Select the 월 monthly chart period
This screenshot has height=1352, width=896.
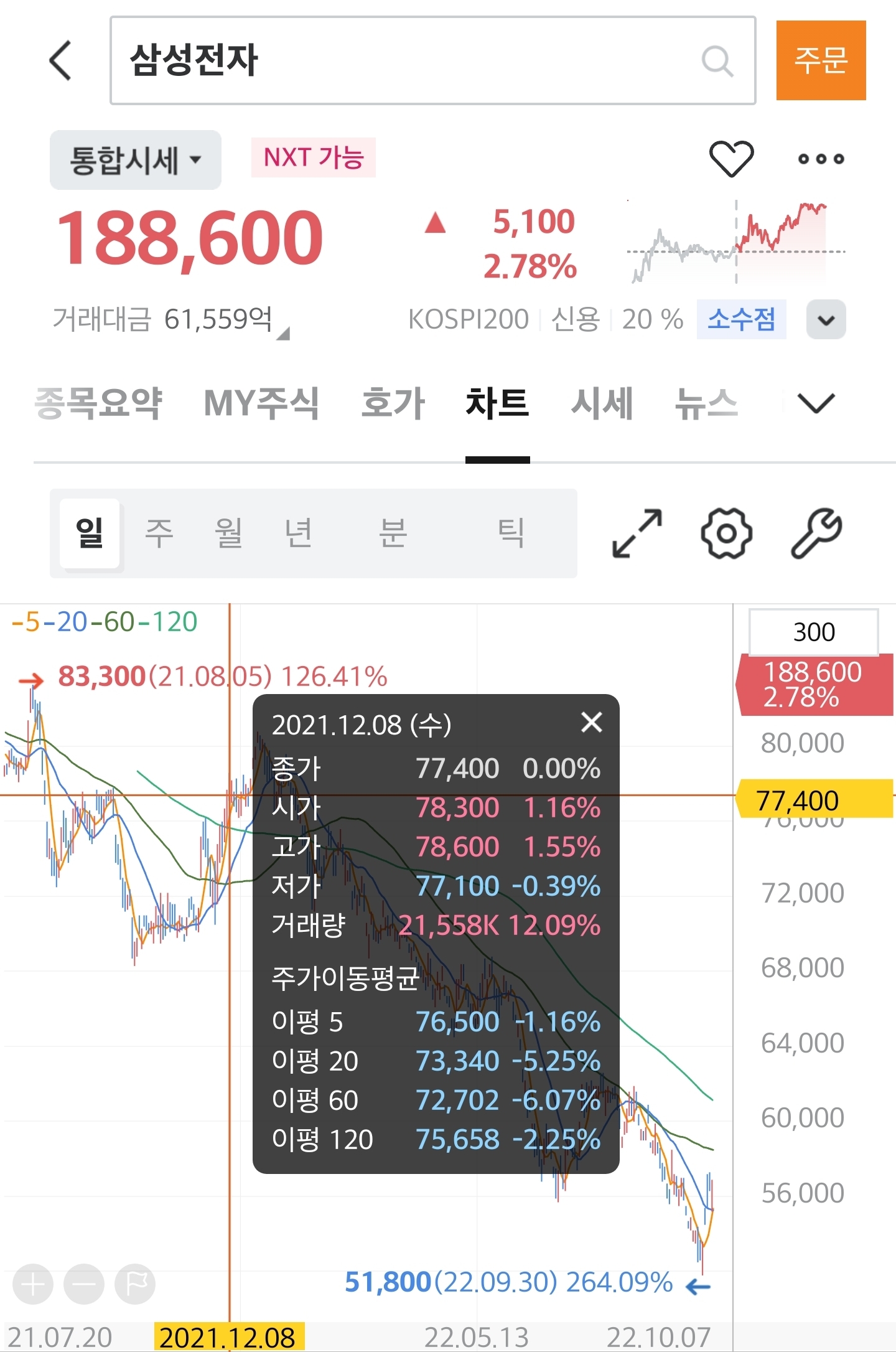click(228, 533)
